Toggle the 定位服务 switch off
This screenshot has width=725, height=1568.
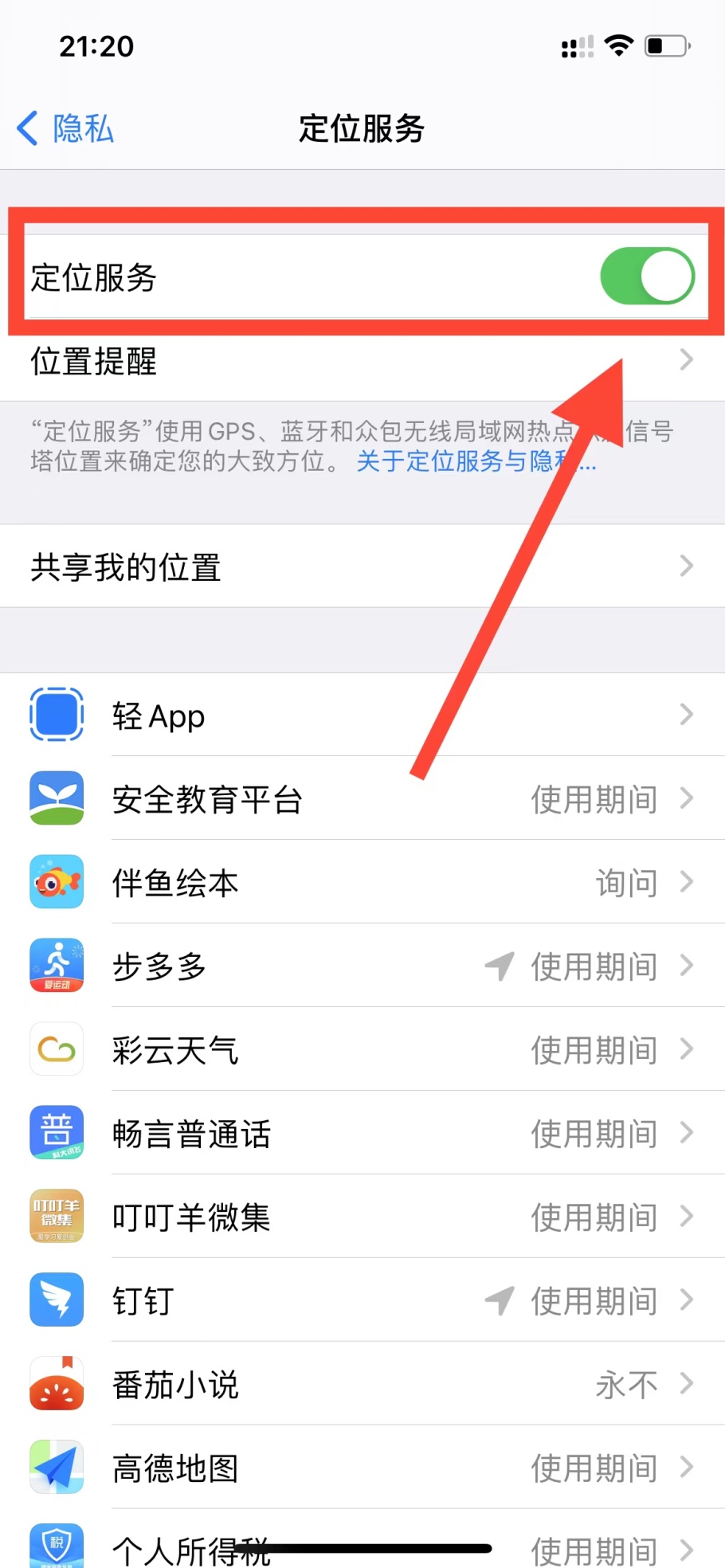pos(646,276)
